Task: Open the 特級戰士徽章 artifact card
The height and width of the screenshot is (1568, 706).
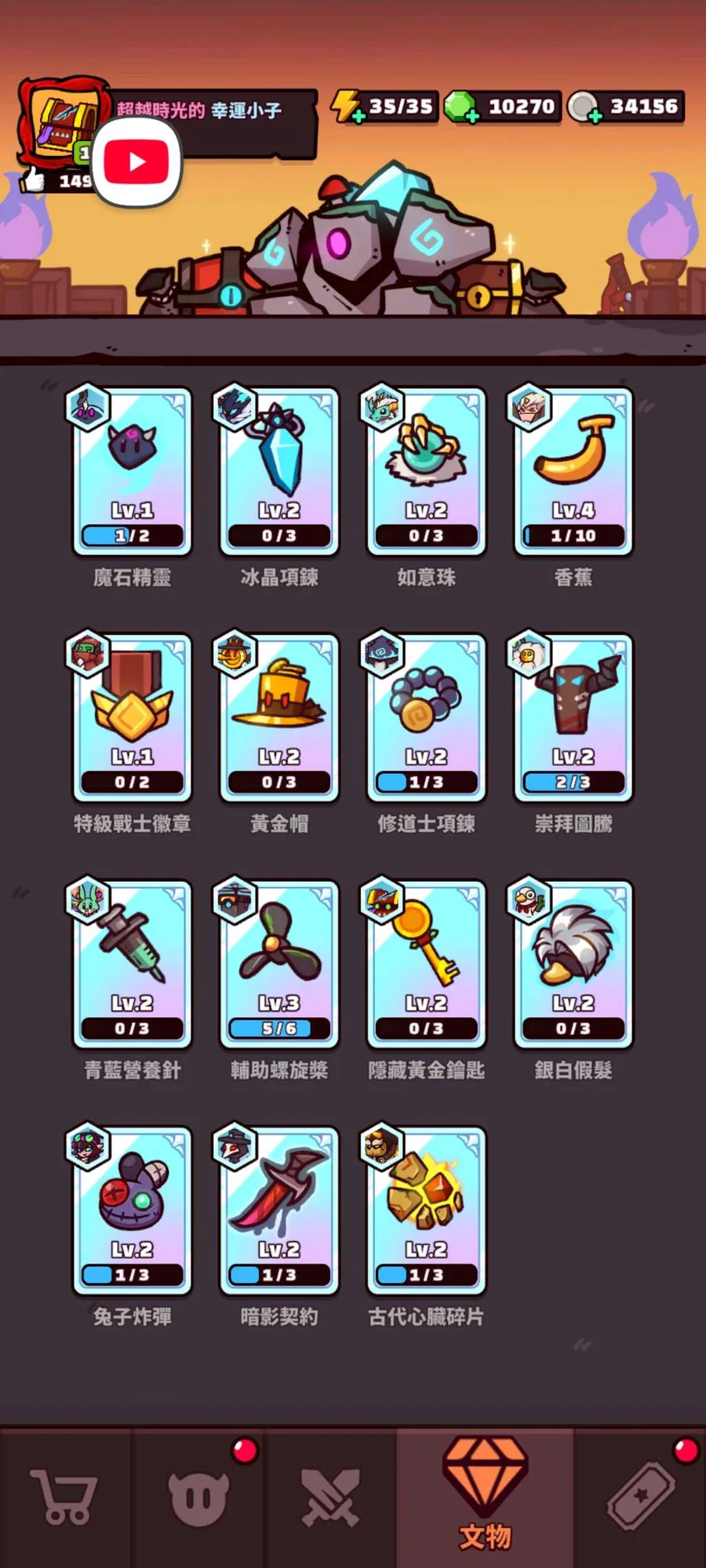Action: click(132, 717)
